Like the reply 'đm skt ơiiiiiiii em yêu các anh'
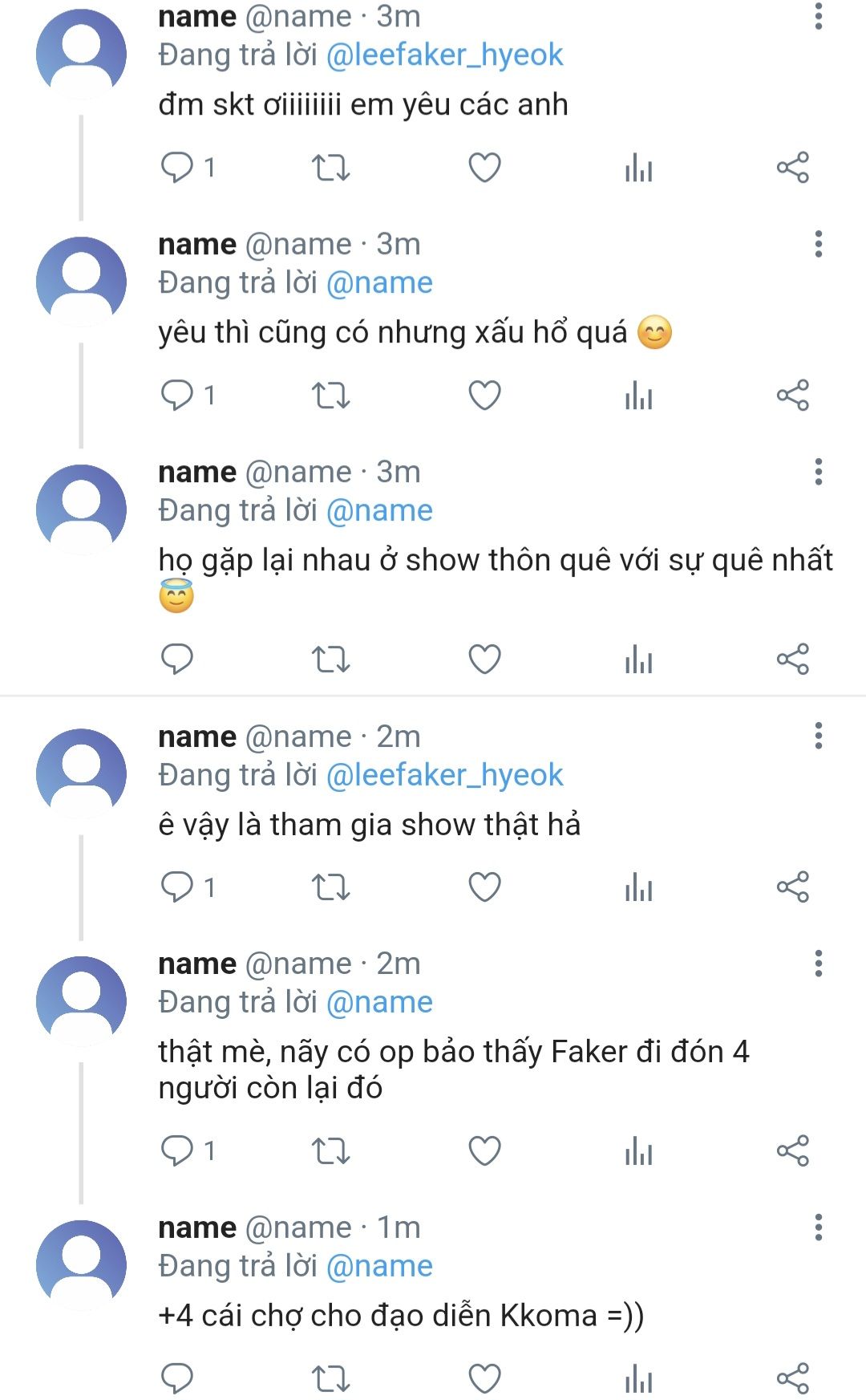866x1400 pixels. pos(484,168)
